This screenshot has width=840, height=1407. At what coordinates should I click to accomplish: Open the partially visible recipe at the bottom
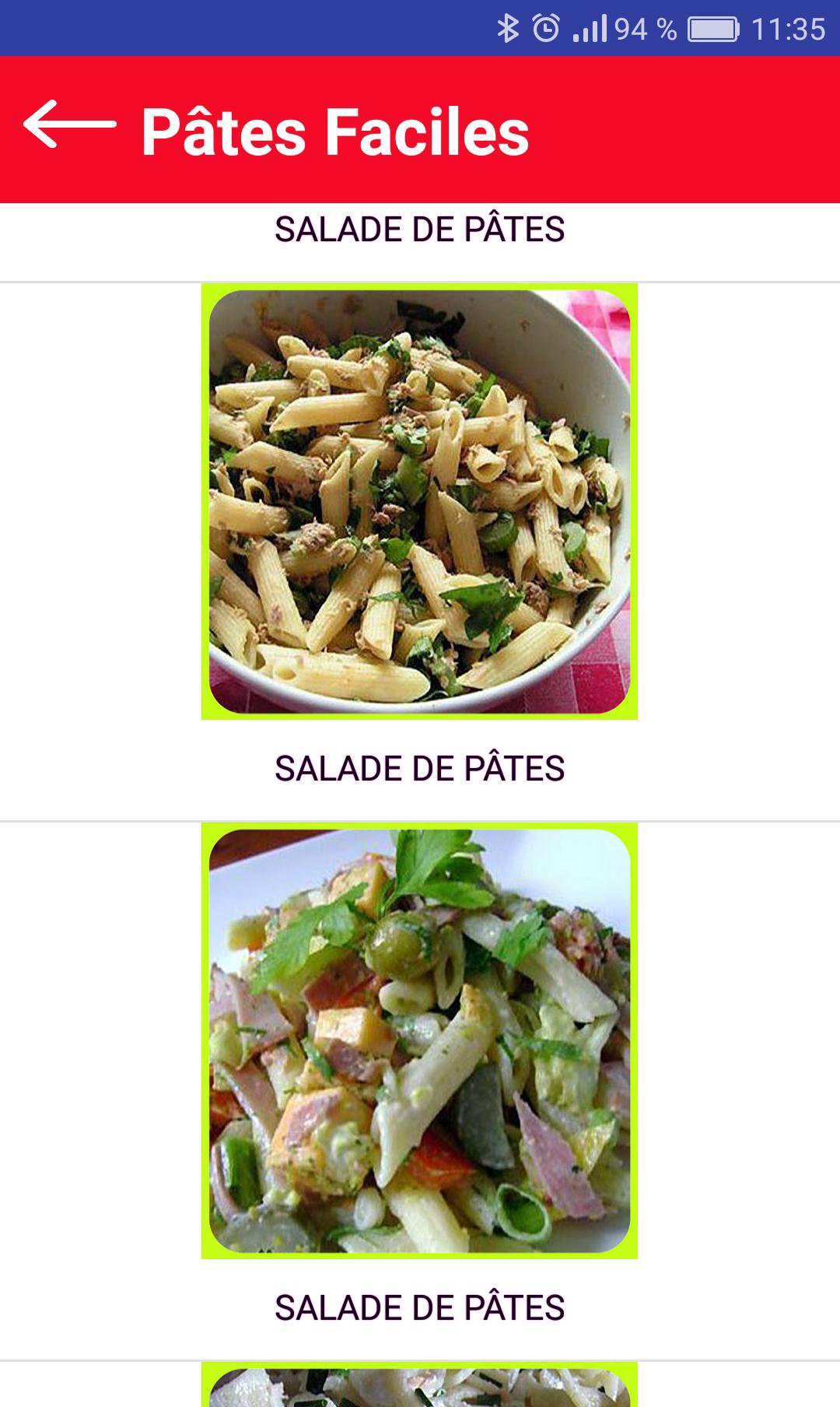[x=419, y=1386]
